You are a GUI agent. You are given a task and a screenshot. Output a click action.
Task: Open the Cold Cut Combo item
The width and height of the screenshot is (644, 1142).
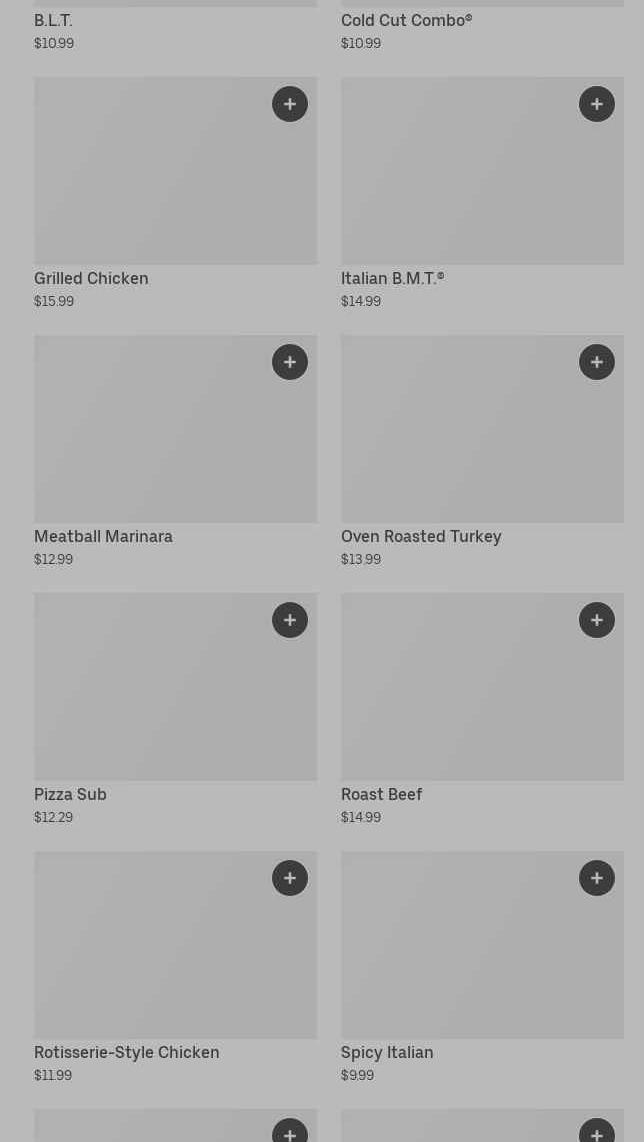406,21
